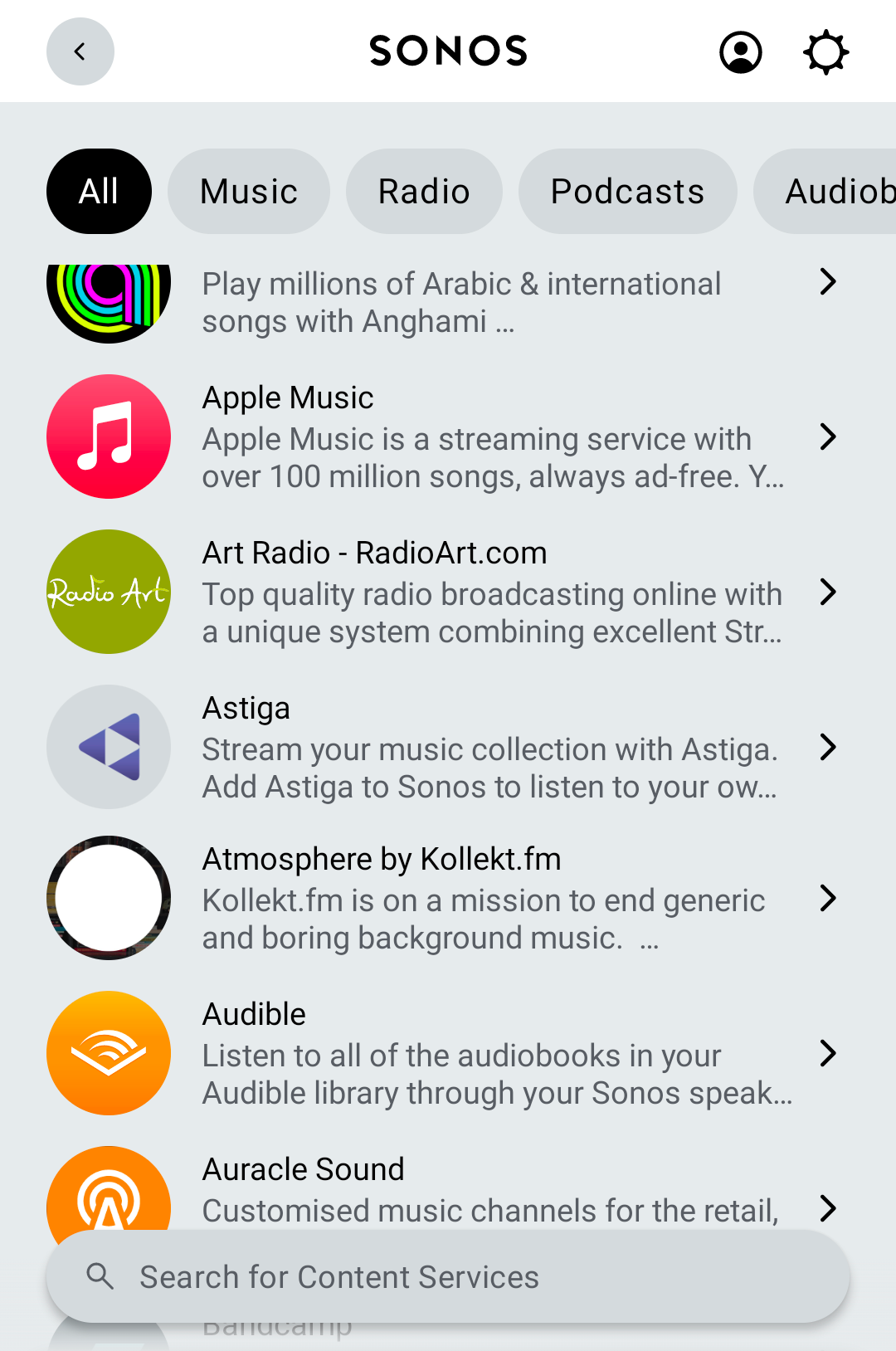Open settings via the gear icon
Image resolution: width=896 pixels, height=1351 pixels.
[825, 52]
